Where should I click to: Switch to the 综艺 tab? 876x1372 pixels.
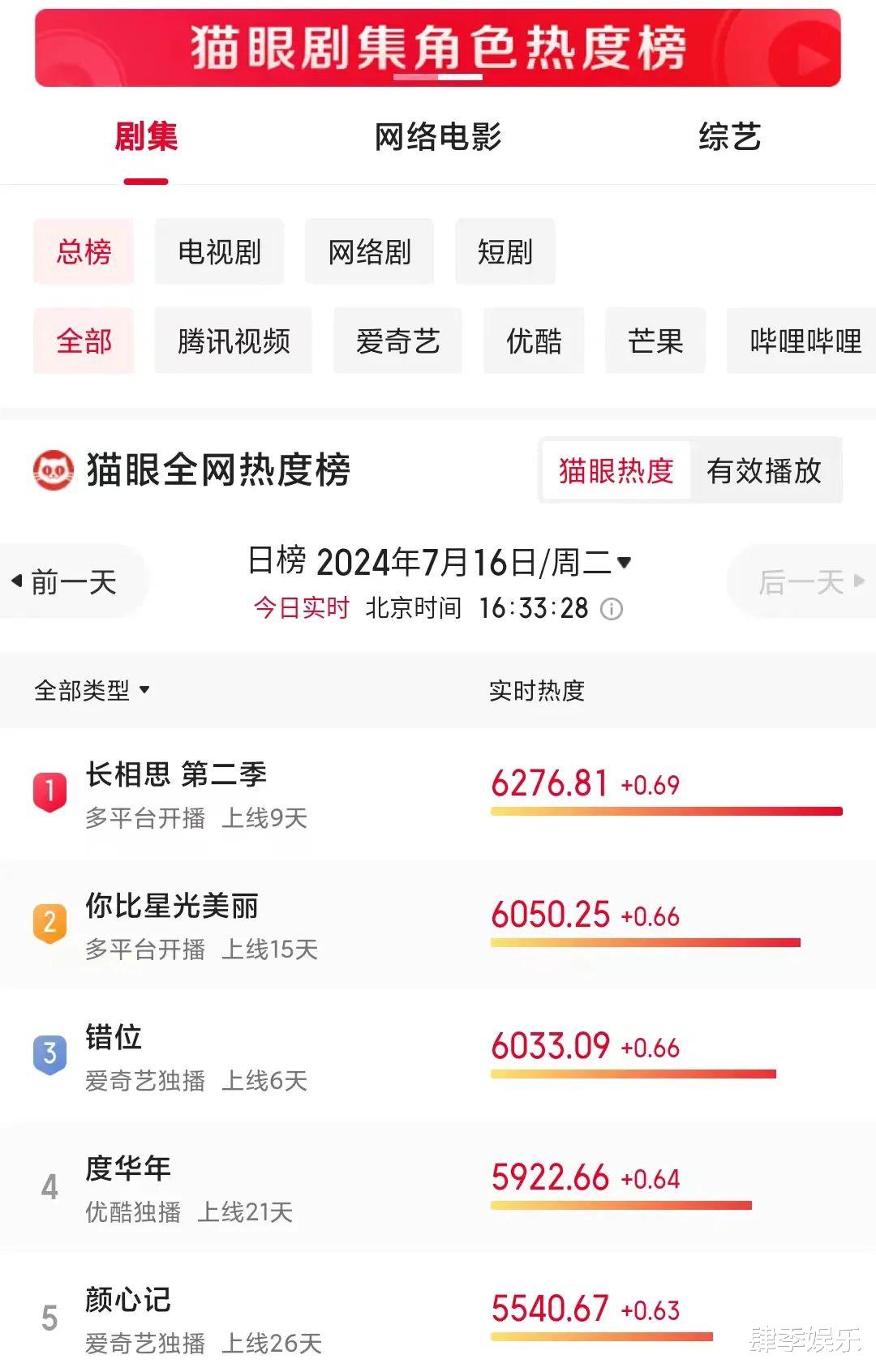(x=729, y=137)
